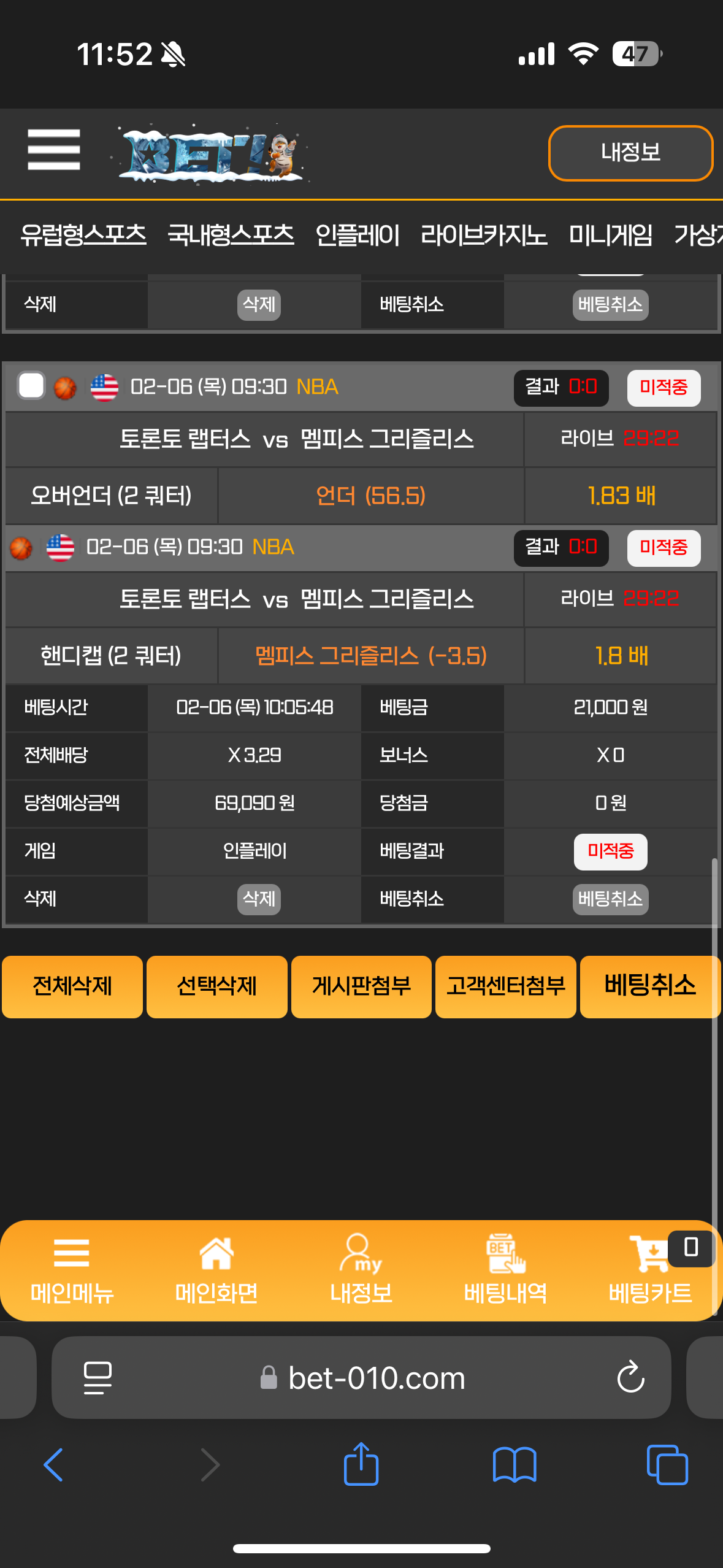Open 내정보 in bottom bar
The image size is (723, 1568).
click(x=361, y=1271)
